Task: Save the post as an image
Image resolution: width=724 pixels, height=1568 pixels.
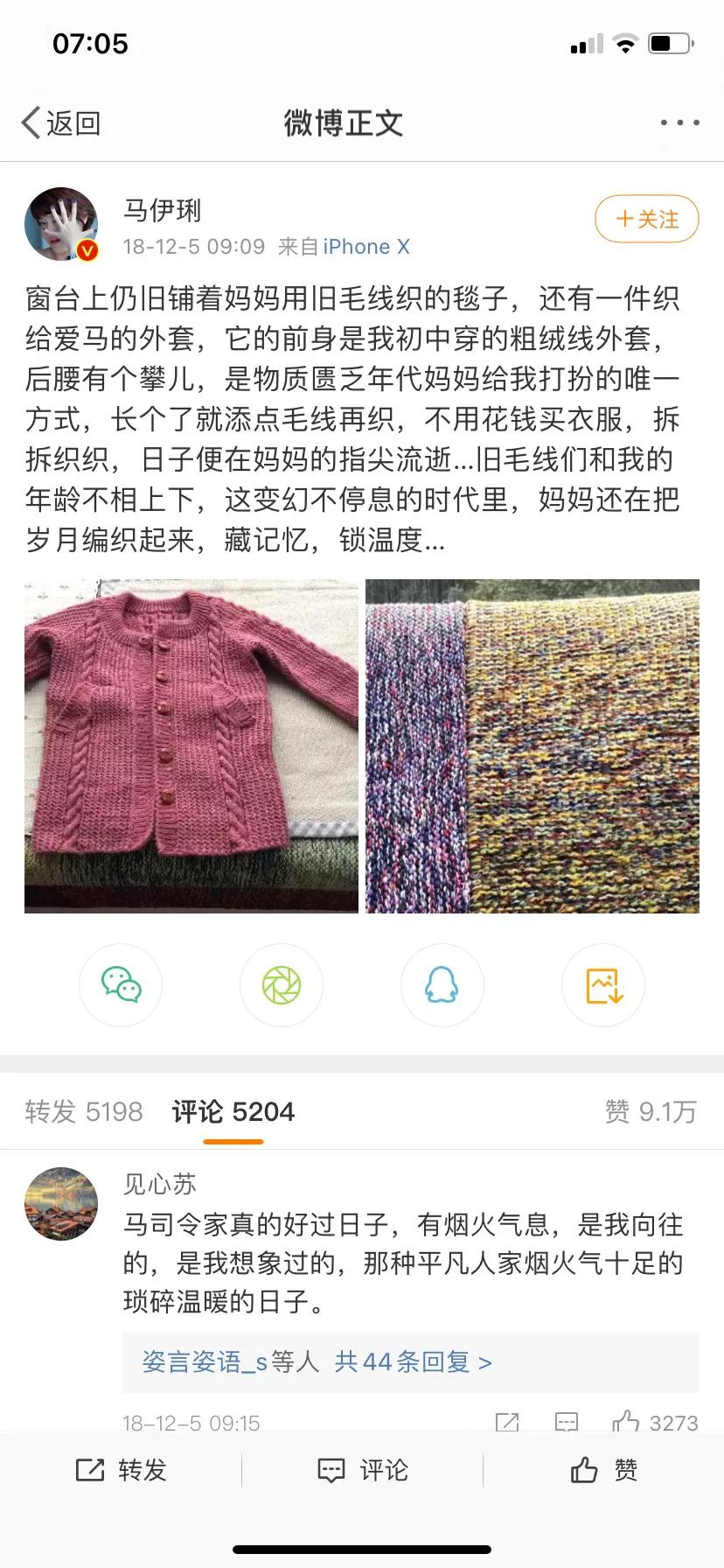Action: [603, 985]
